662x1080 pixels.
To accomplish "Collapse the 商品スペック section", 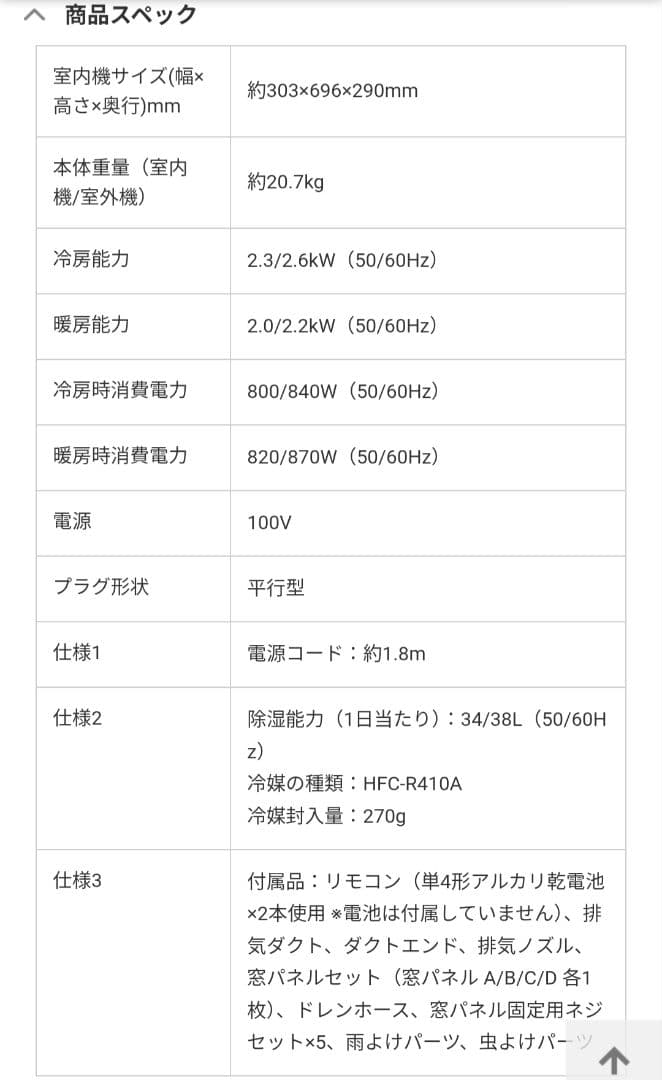I will tap(35, 15).
